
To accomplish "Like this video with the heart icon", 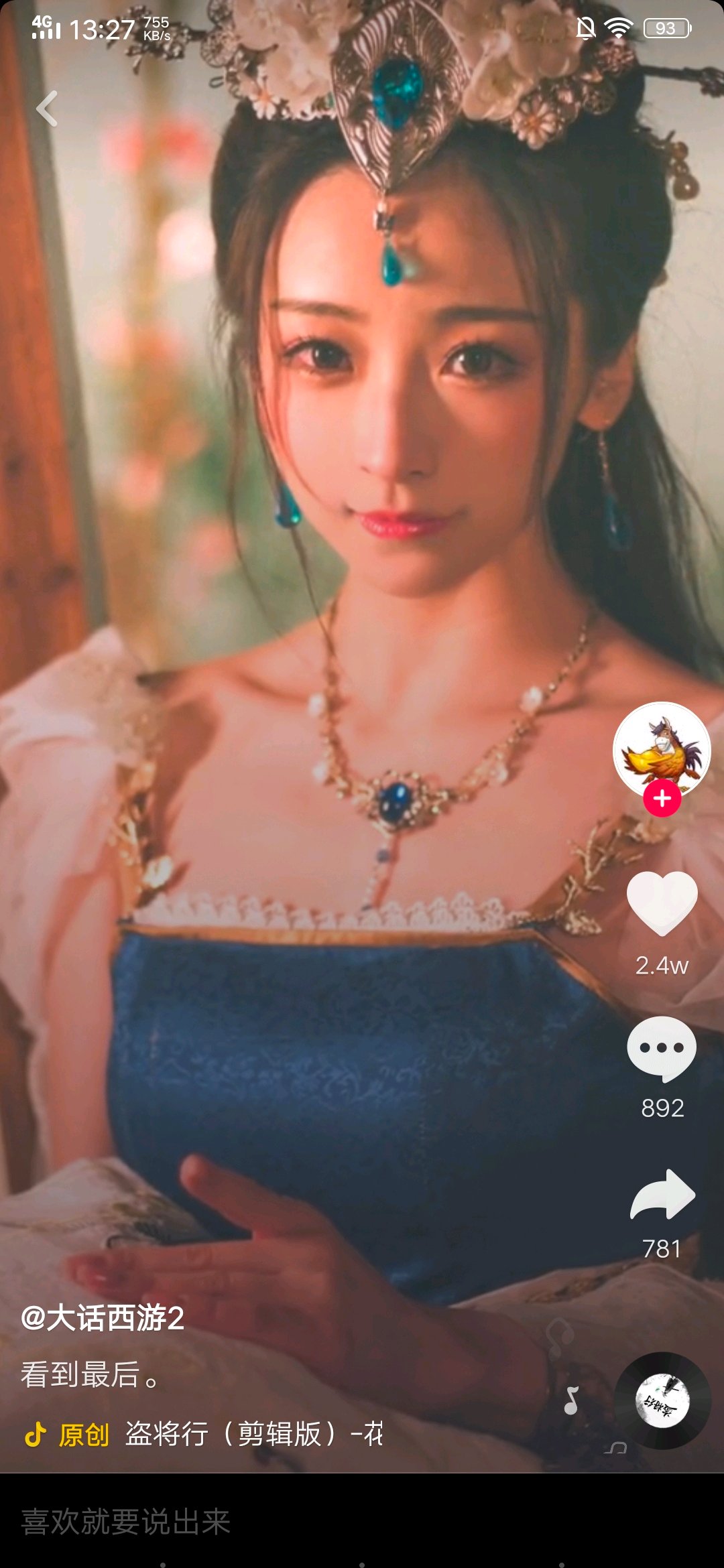I will click(662, 903).
